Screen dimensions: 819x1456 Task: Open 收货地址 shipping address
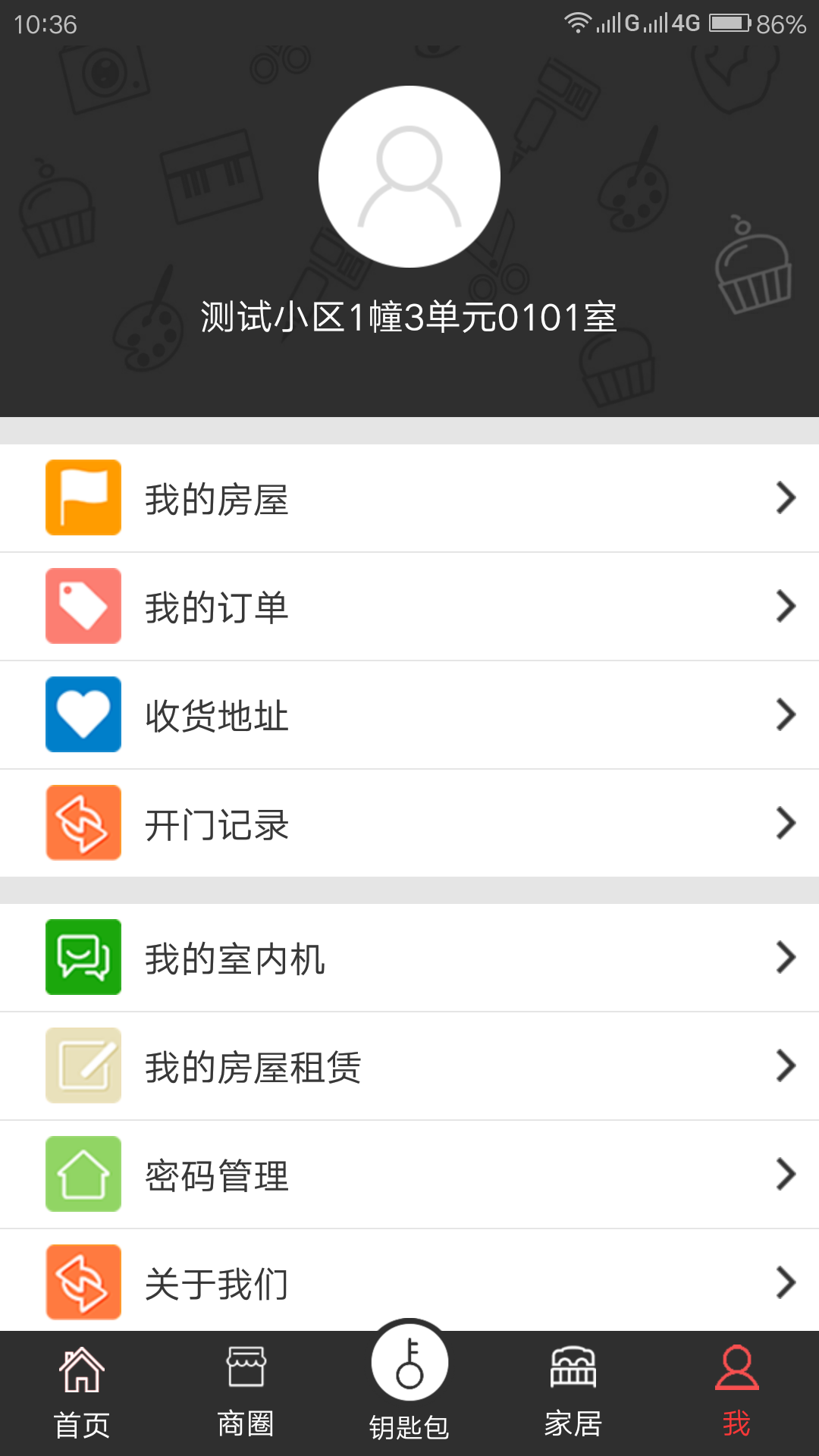[x=409, y=715]
